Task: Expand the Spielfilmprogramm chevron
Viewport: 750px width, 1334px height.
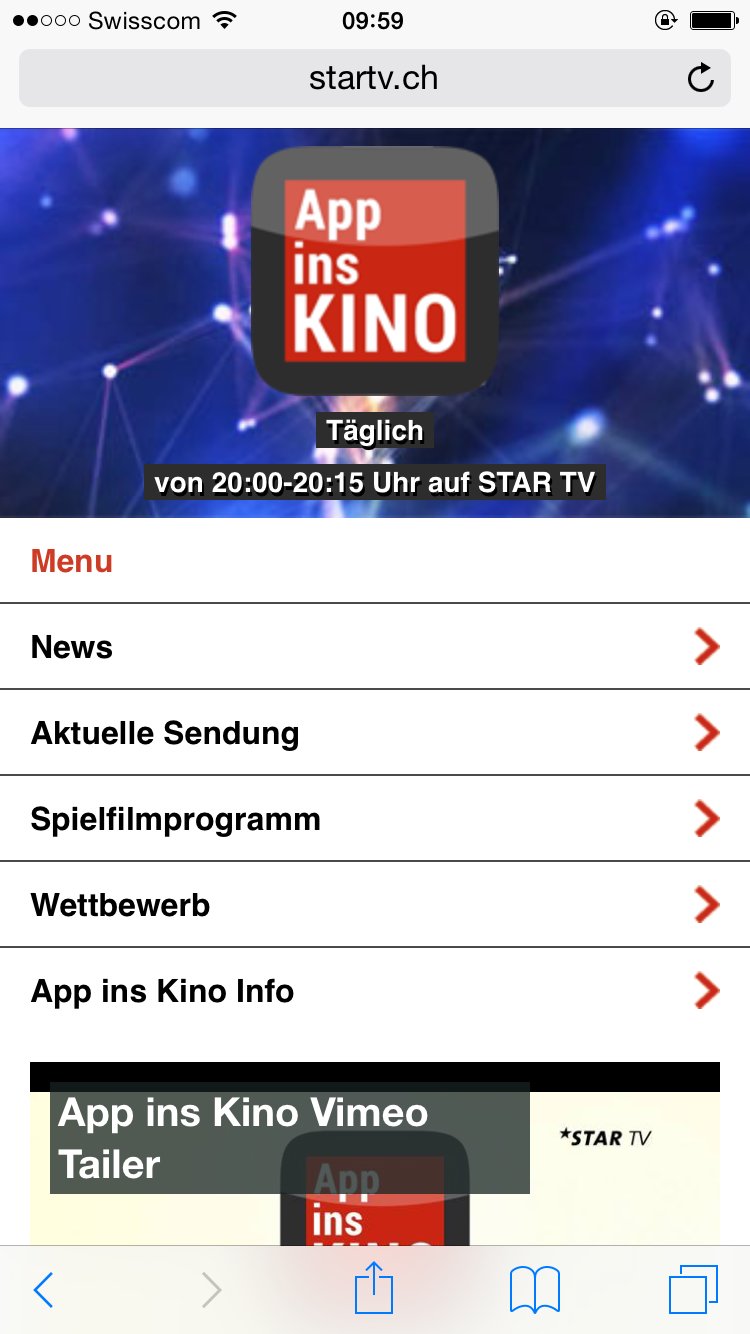Action: coord(708,818)
